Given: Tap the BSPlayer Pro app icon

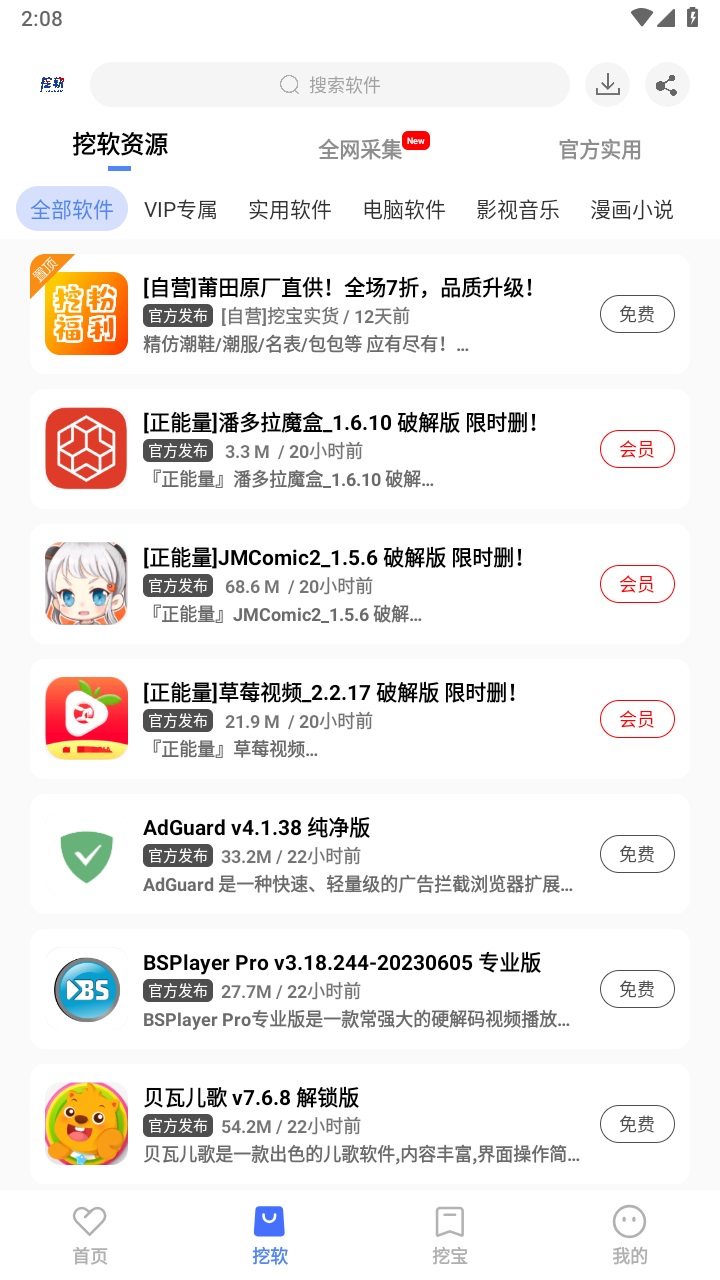Looking at the screenshot, I should [86, 988].
